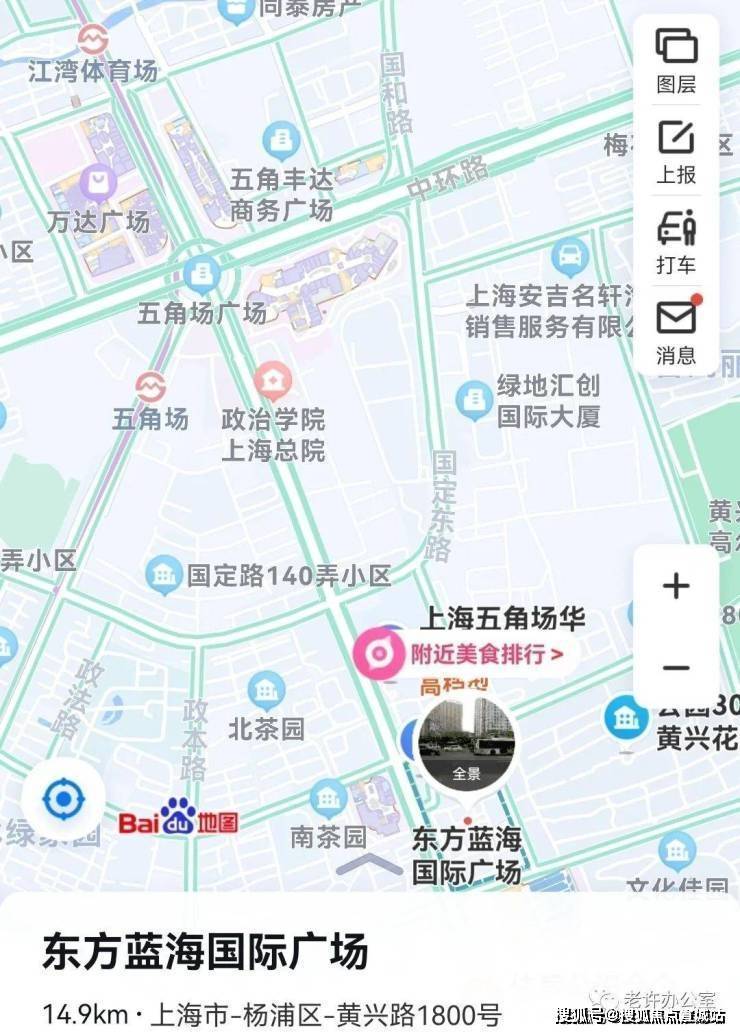Open the 全景 panorama thumbnail
Viewport: 740px width, 1033px height.
(466, 744)
